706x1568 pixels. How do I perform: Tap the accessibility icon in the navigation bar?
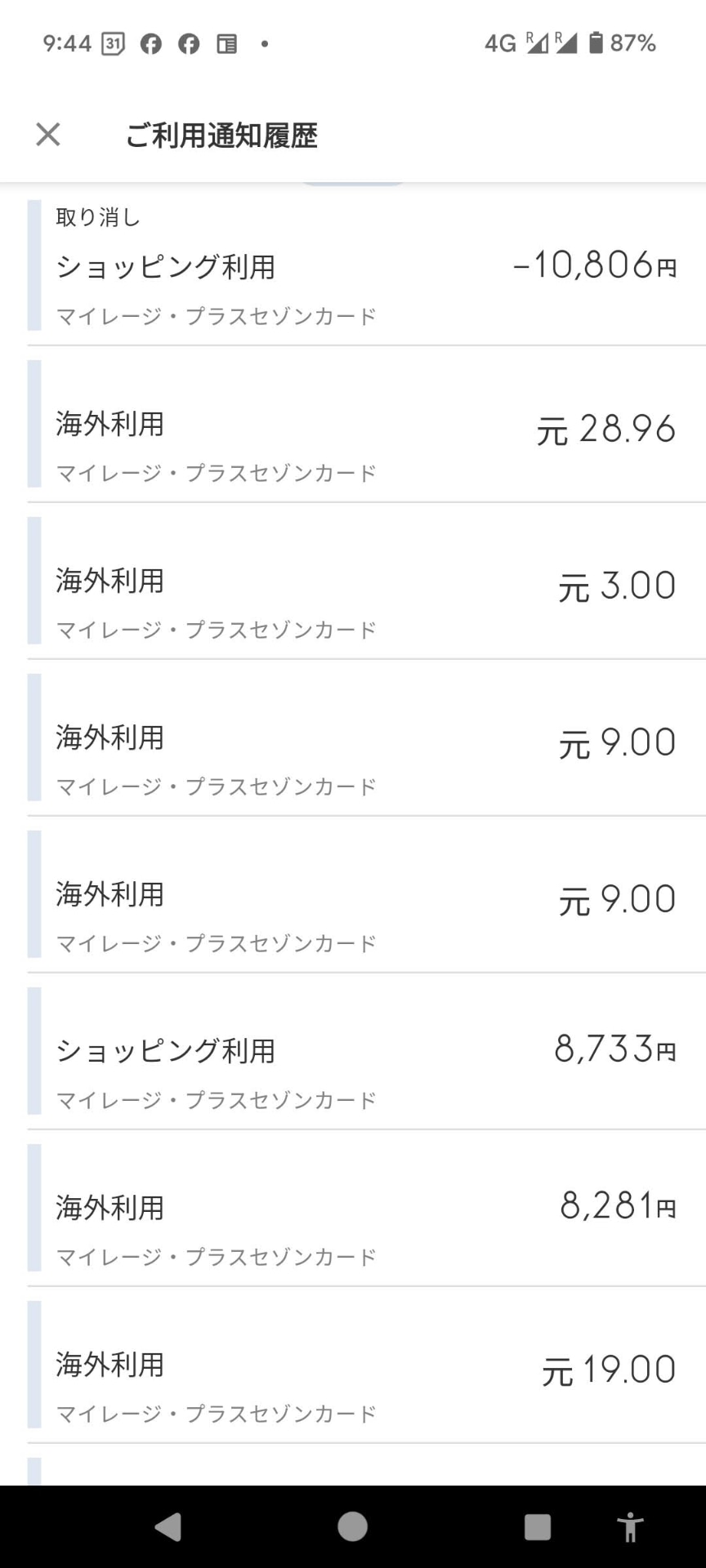point(629,1526)
